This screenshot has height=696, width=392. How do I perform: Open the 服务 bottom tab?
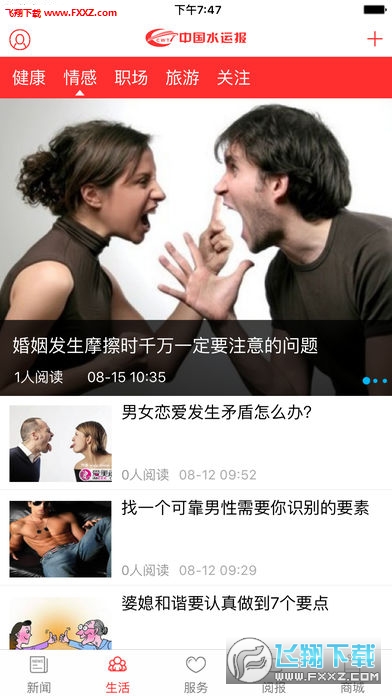196,674
